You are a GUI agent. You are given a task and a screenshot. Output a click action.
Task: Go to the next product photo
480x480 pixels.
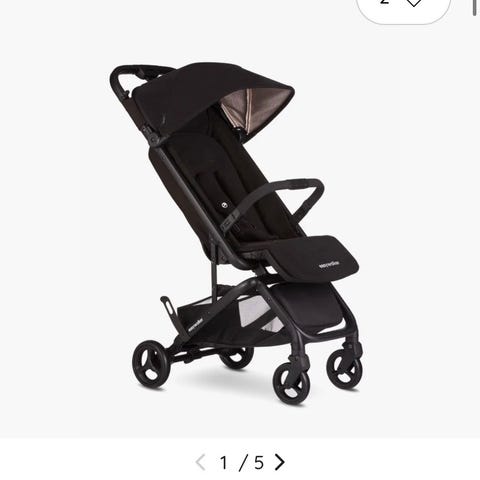click(279, 462)
